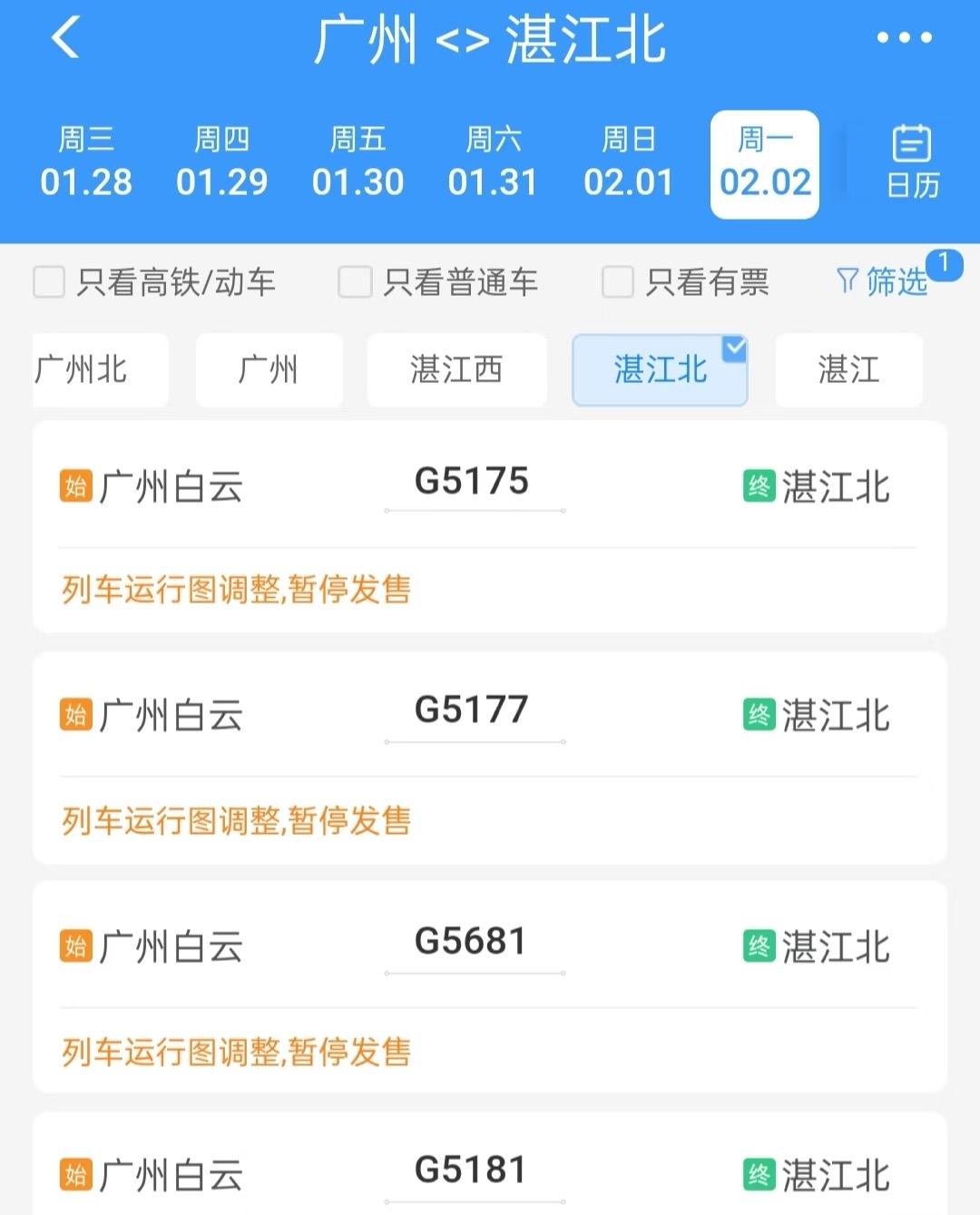Select the 广州北 station tab
Viewport: 980px width, 1215px height.
click(x=99, y=369)
